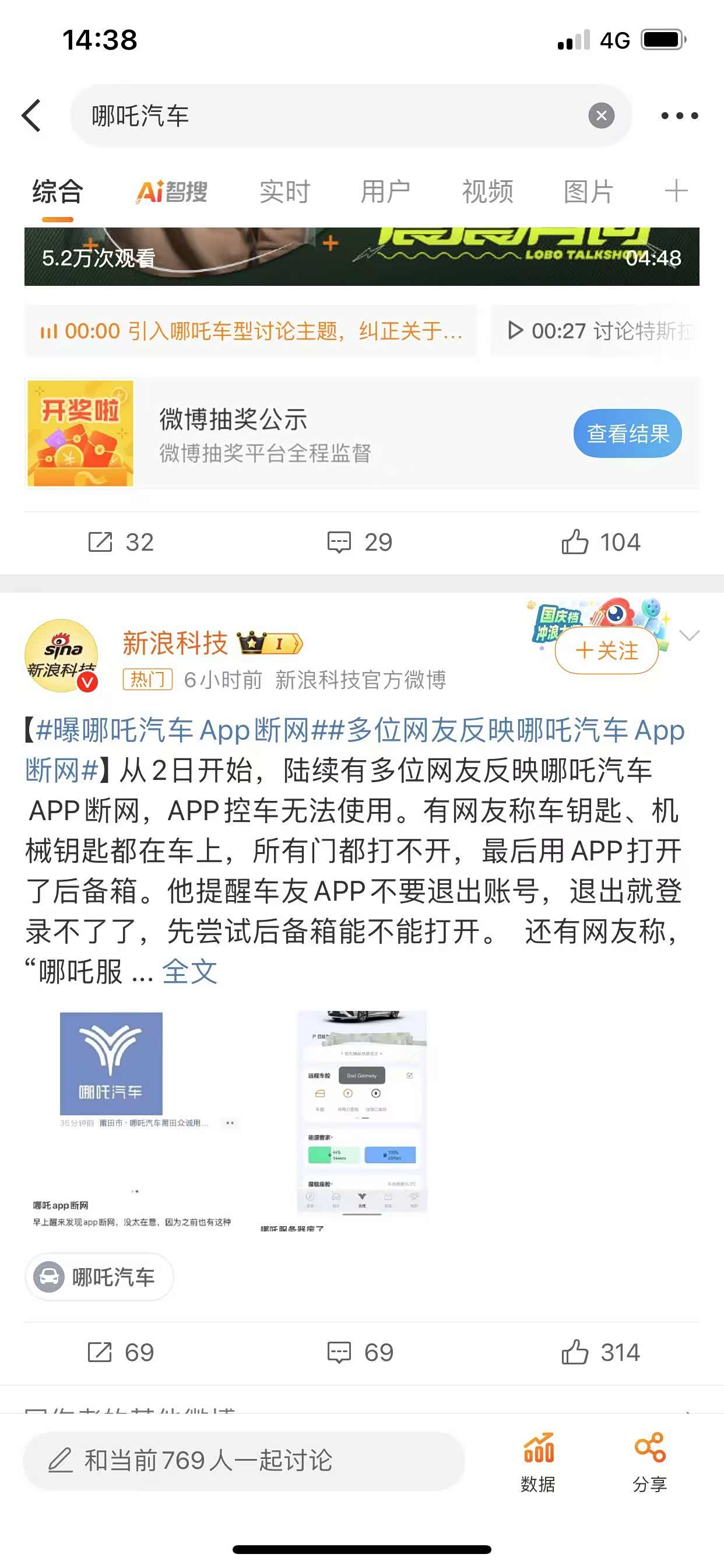
Task: Like the post with 104 likes
Action: click(600, 542)
